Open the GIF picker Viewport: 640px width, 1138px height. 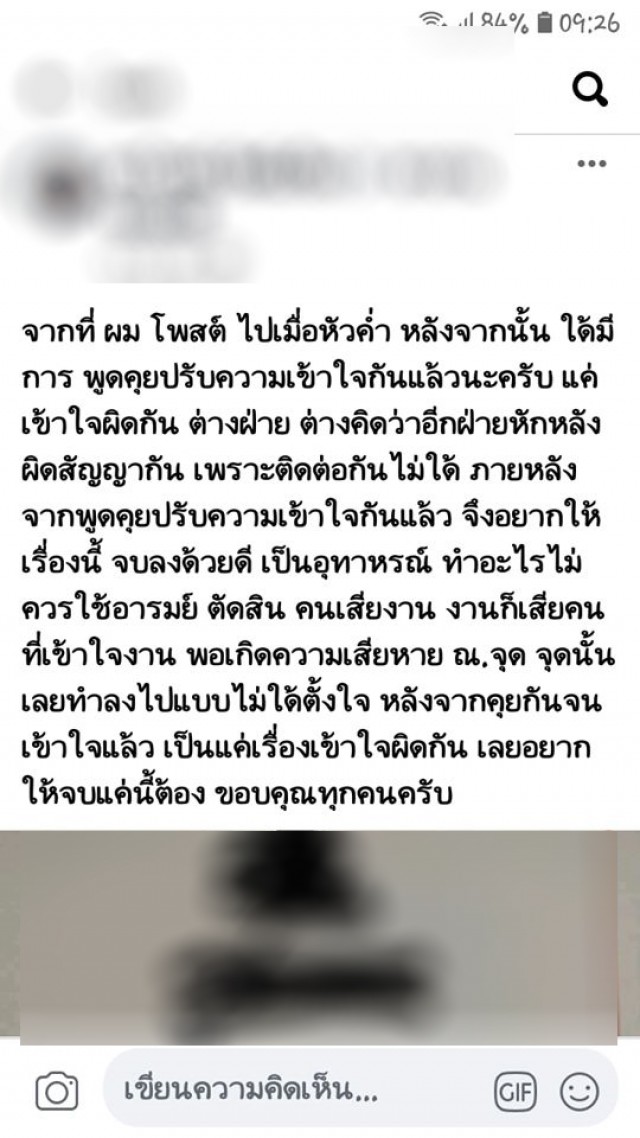(515, 1087)
